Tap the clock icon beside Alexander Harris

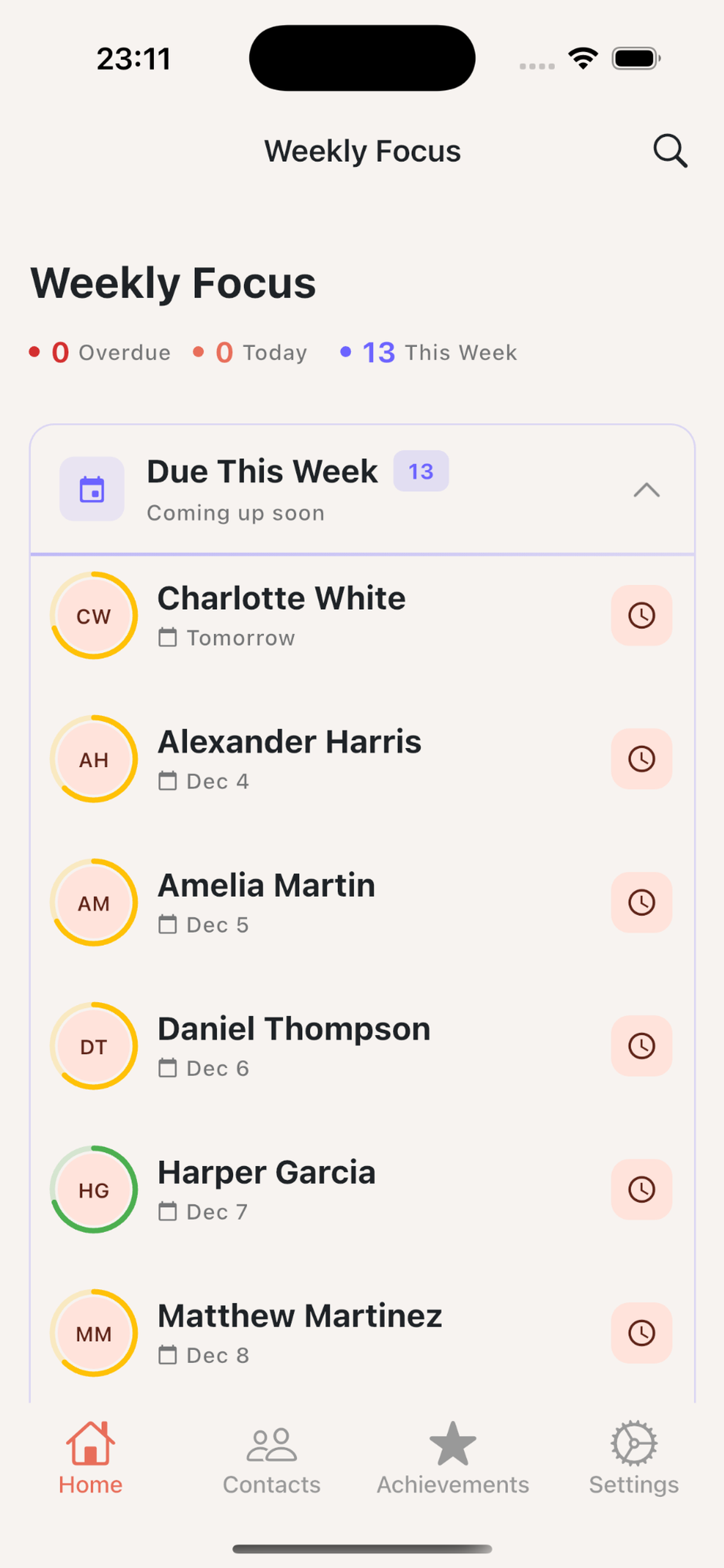[x=642, y=758]
